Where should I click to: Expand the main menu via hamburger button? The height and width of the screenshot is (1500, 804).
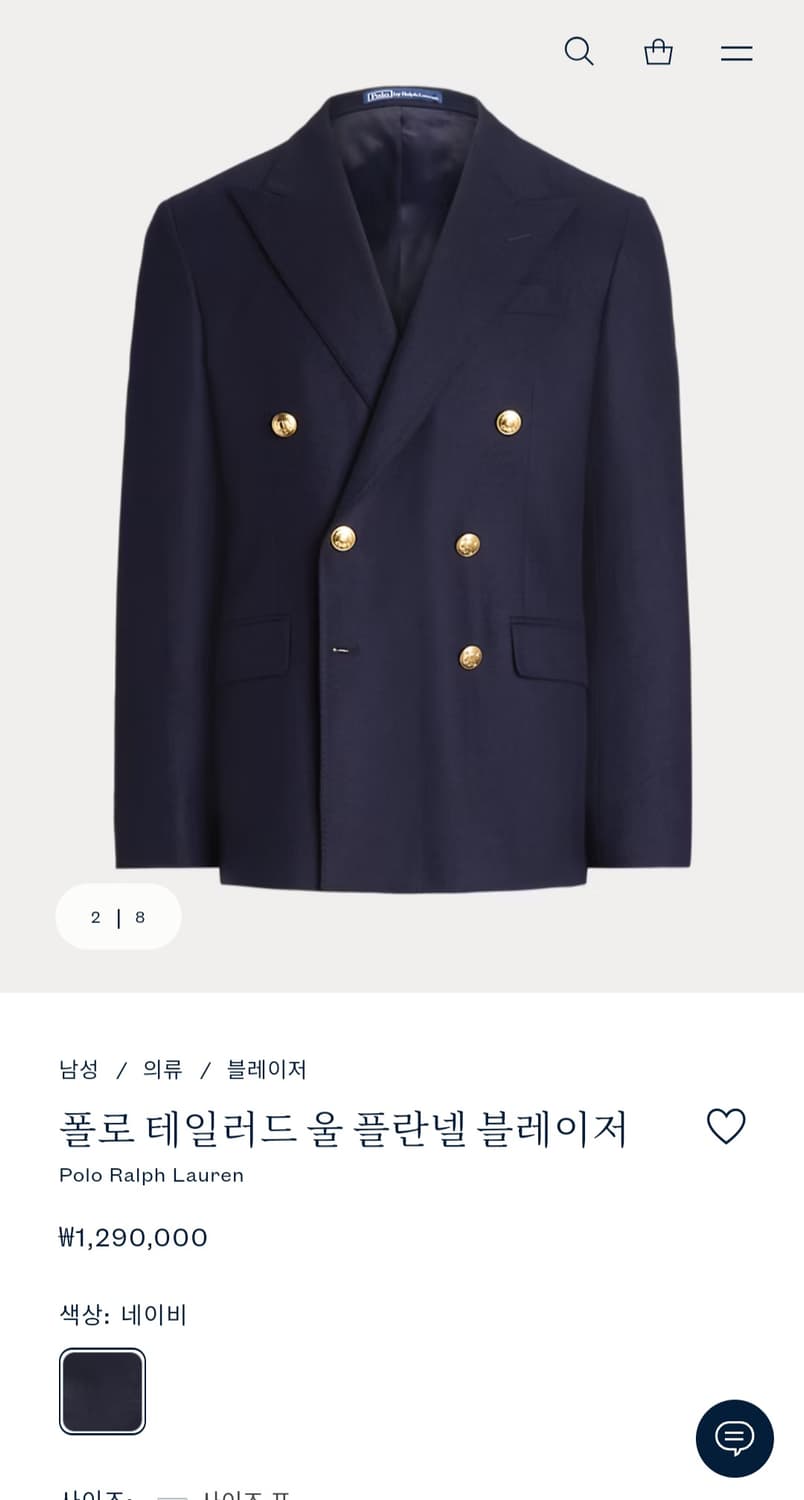[x=736, y=51]
